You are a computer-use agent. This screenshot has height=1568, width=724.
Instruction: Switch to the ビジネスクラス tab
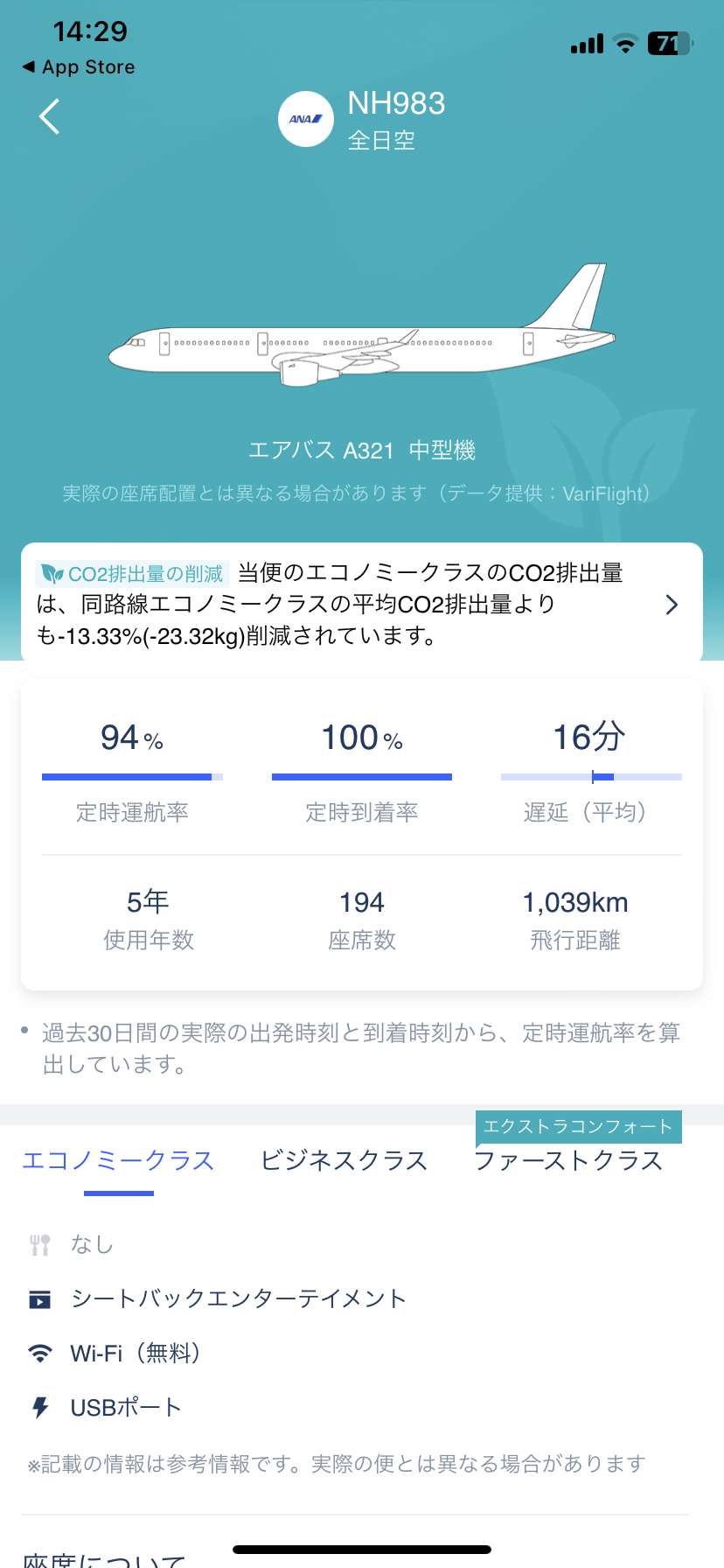(x=344, y=1160)
